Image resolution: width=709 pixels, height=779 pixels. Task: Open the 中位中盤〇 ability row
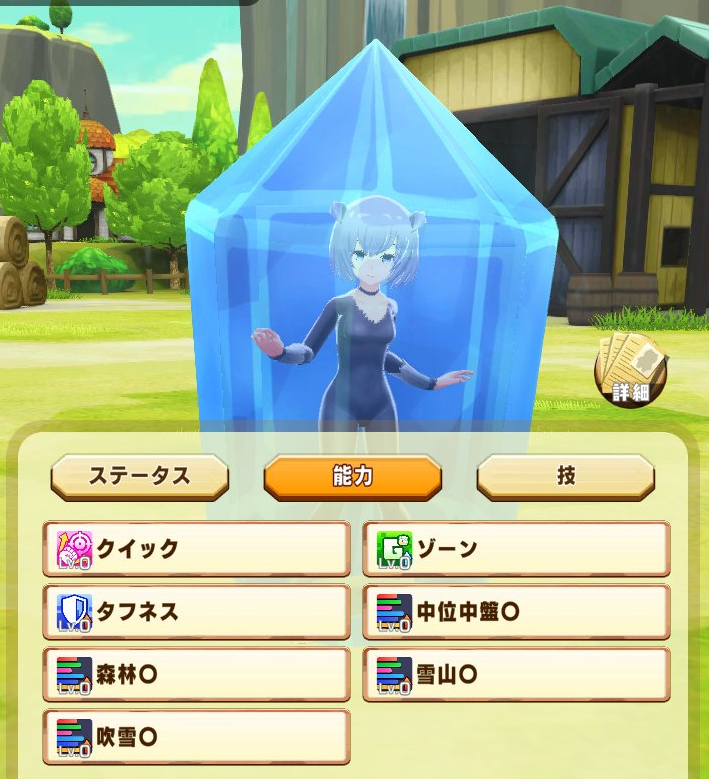tap(516, 612)
